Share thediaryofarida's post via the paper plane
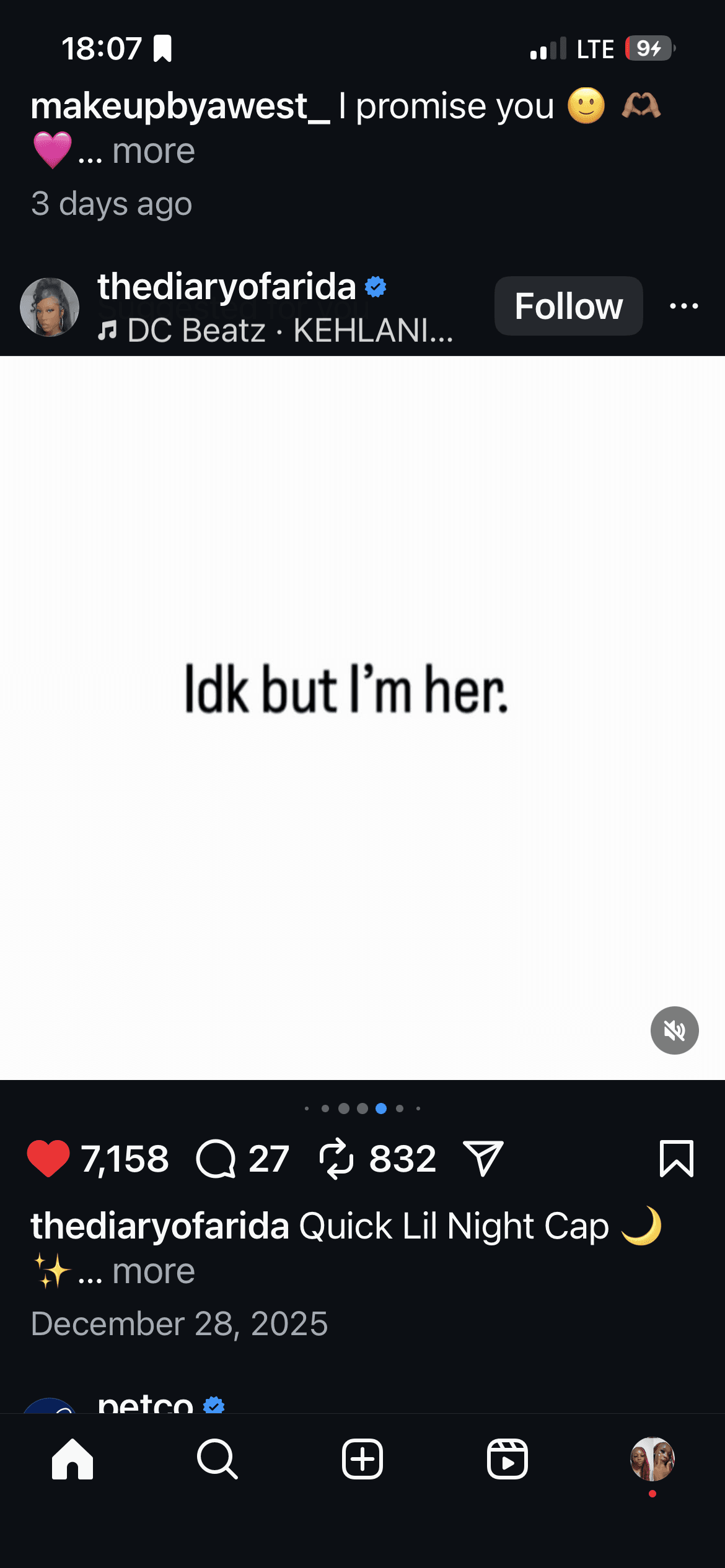Image resolution: width=725 pixels, height=1568 pixels. [x=483, y=1158]
